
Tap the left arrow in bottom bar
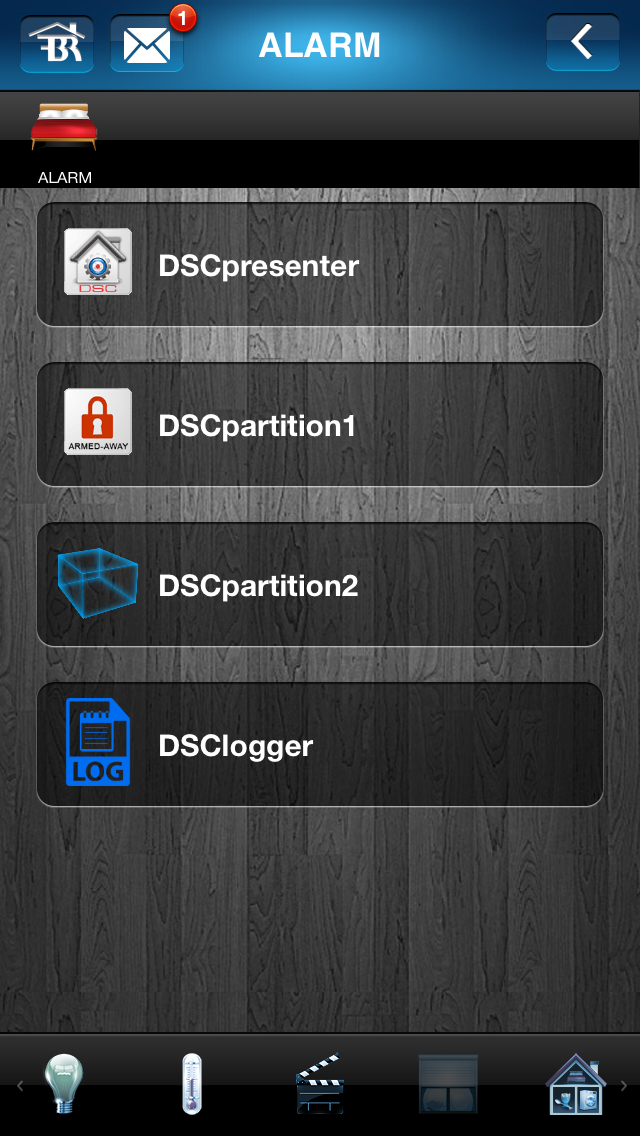19,1086
